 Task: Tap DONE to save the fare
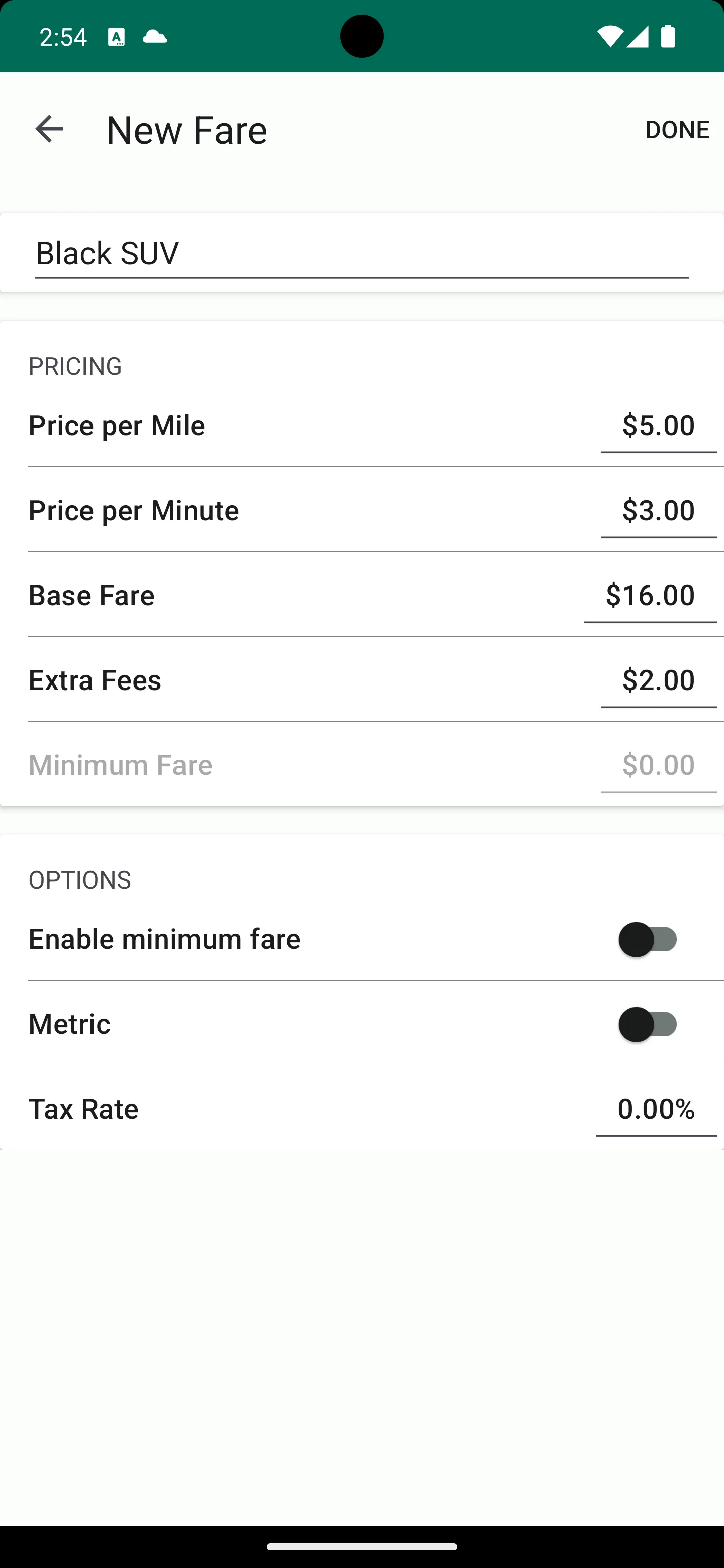pos(677,129)
